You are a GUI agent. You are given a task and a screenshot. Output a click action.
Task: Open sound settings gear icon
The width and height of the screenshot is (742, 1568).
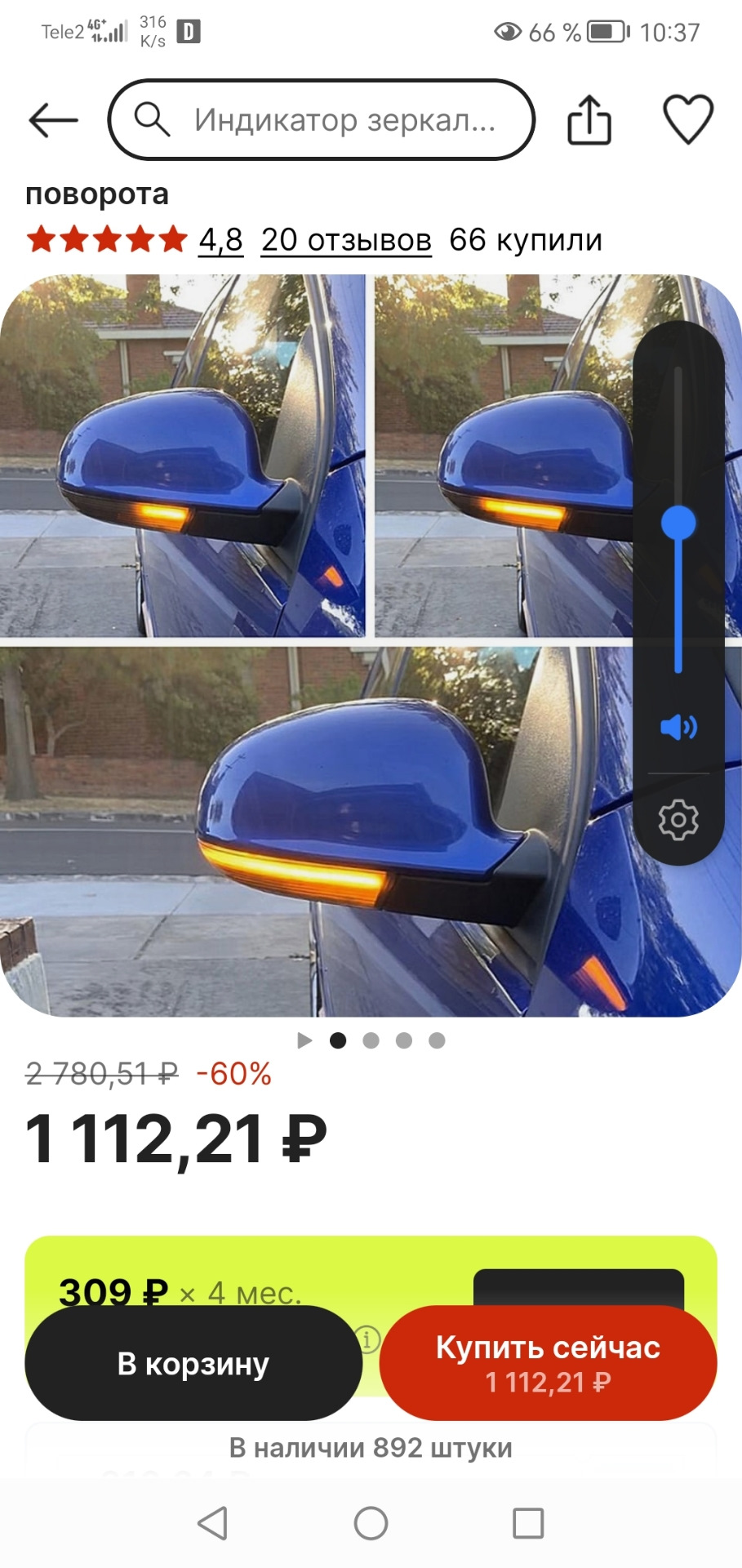pyautogui.click(x=678, y=819)
